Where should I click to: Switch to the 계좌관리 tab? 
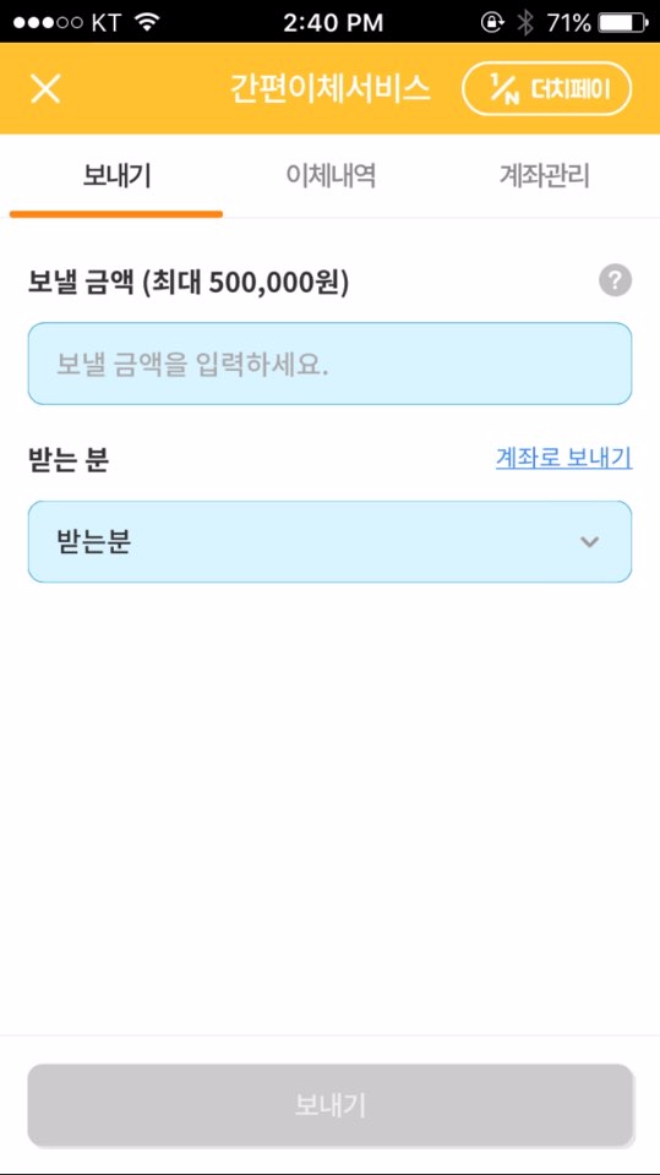coord(545,177)
